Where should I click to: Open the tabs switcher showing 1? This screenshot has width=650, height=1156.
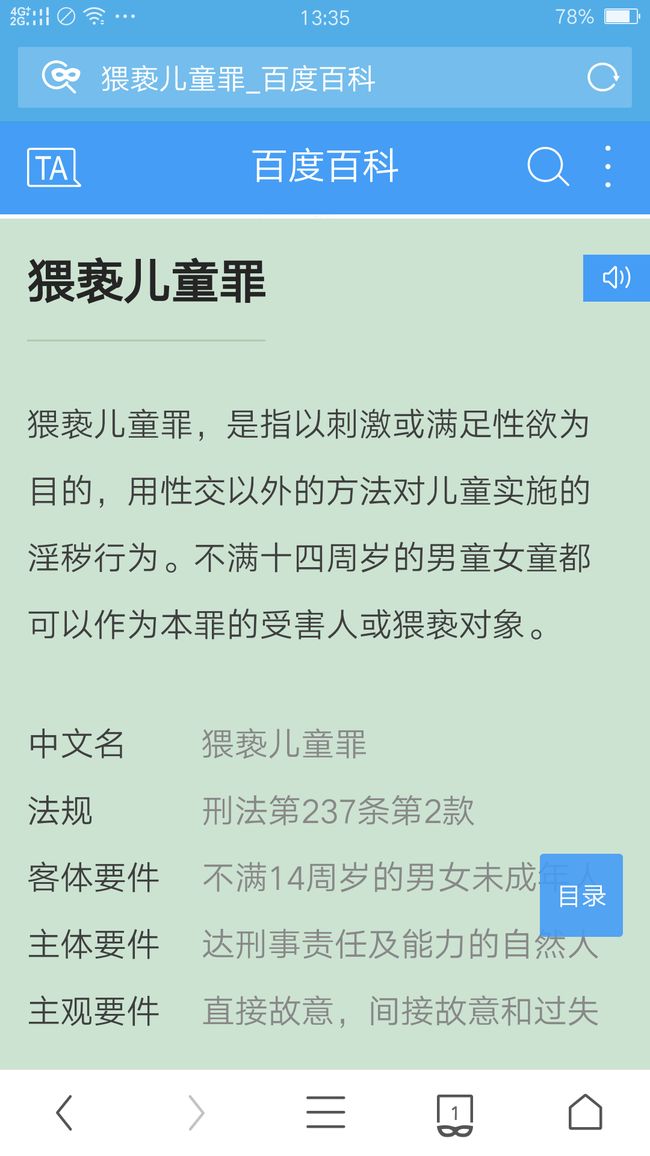coord(455,1114)
